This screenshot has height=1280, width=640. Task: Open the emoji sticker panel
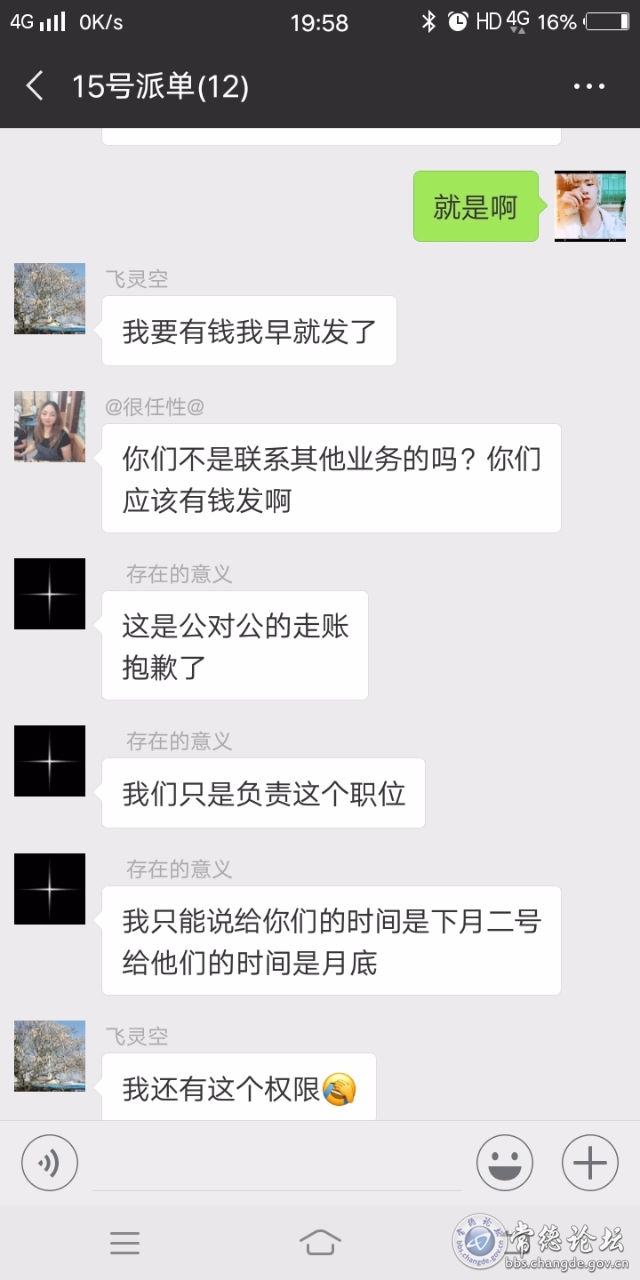click(x=504, y=1163)
